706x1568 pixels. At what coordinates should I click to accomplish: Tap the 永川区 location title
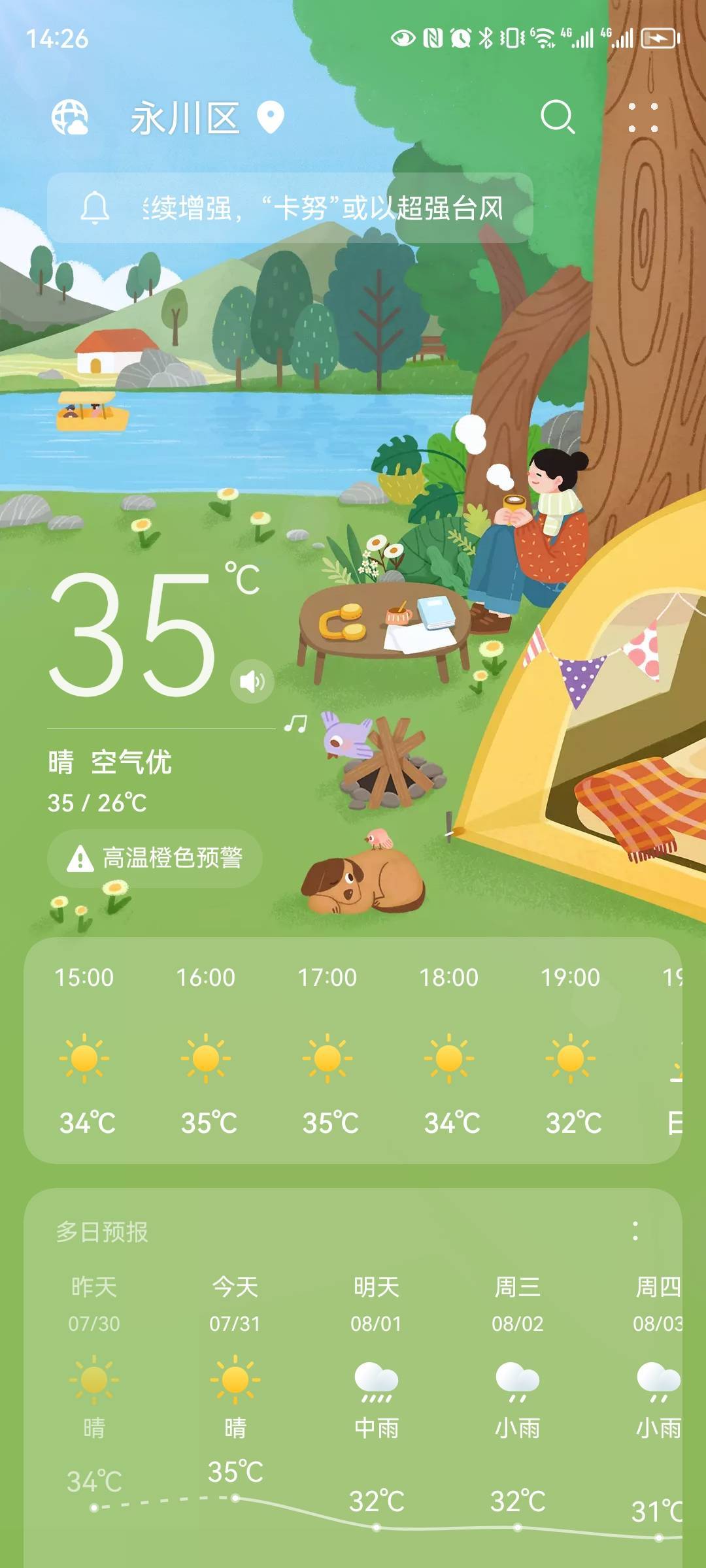tap(186, 118)
